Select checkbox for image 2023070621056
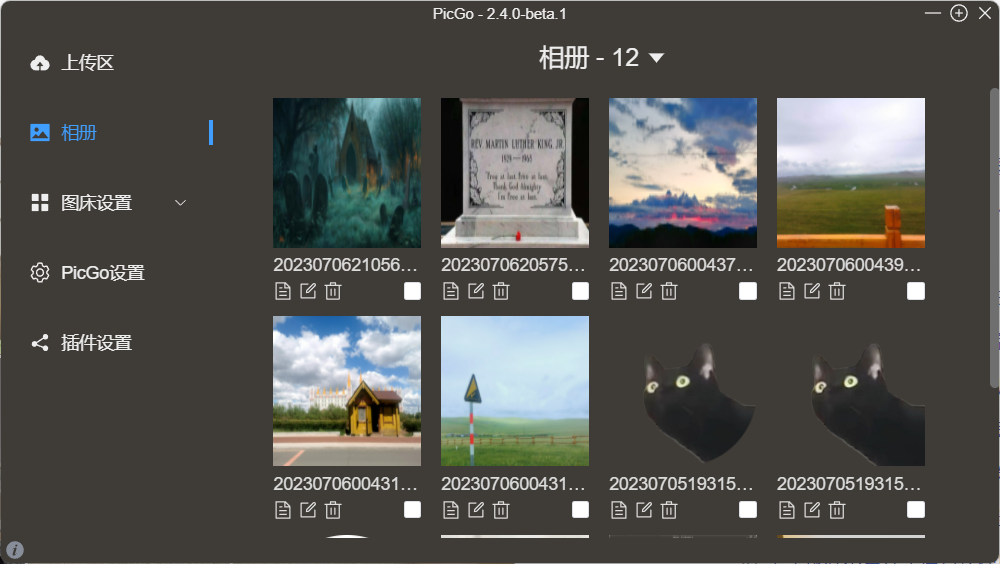The width and height of the screenshot is (1000, 564). tap(412, 291)
